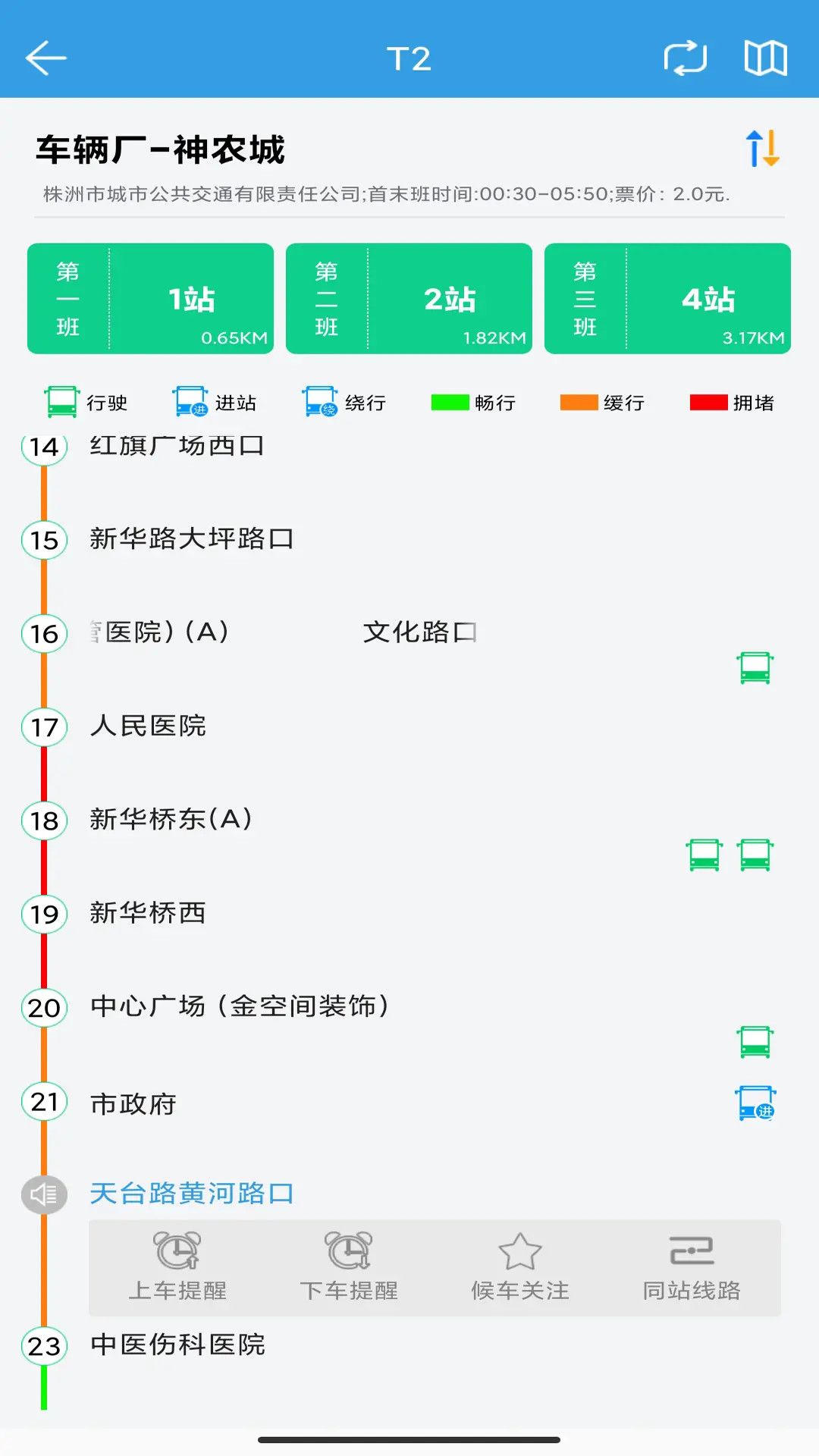Expand the 第二班 2站 card

click(x=408, y=297)
